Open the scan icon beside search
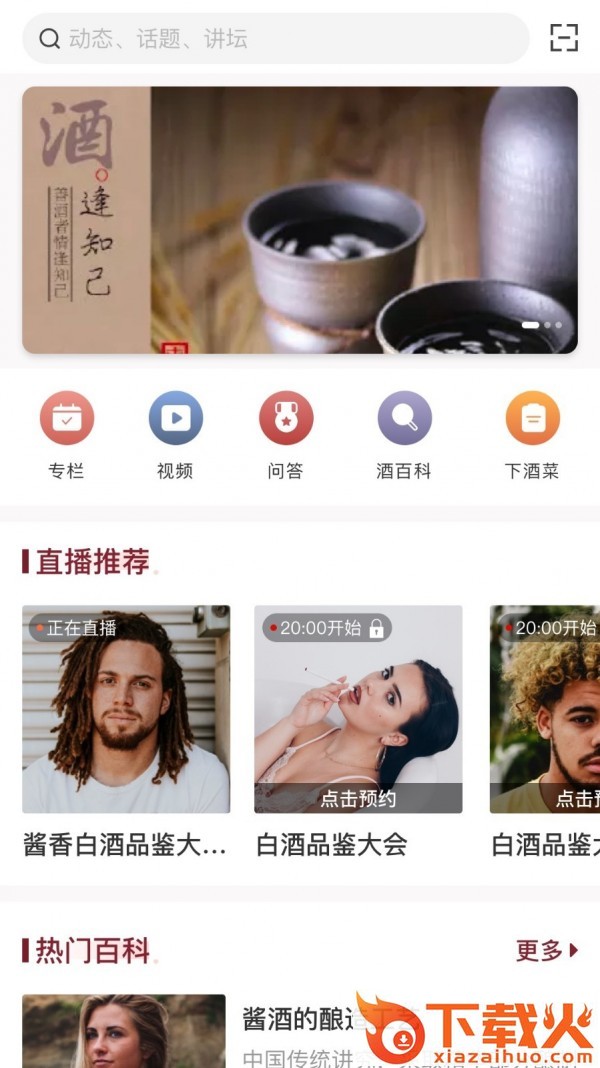Screen dimensions: 600x1068 tap(564, 39)
